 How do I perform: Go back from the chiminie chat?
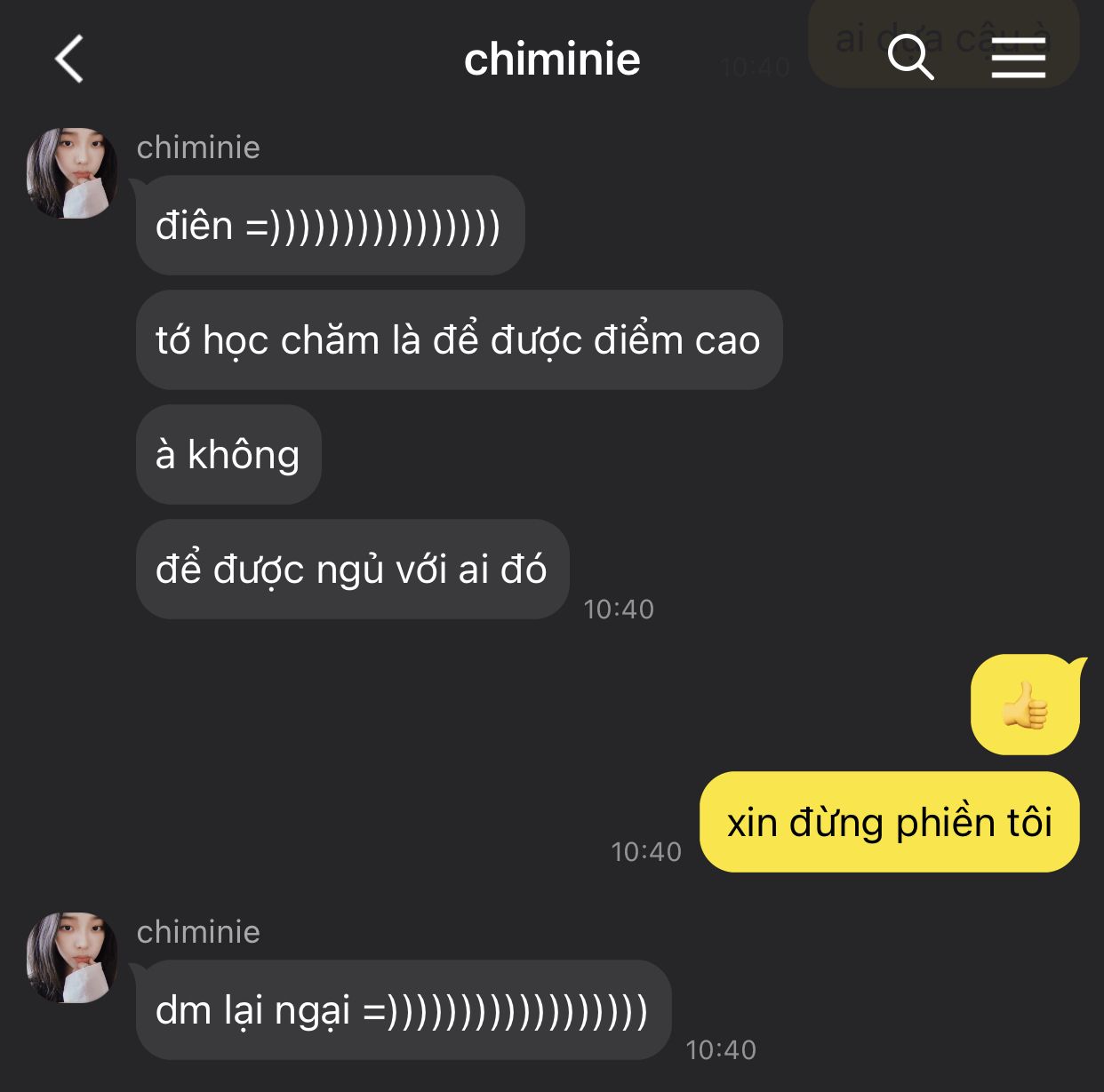69,60
